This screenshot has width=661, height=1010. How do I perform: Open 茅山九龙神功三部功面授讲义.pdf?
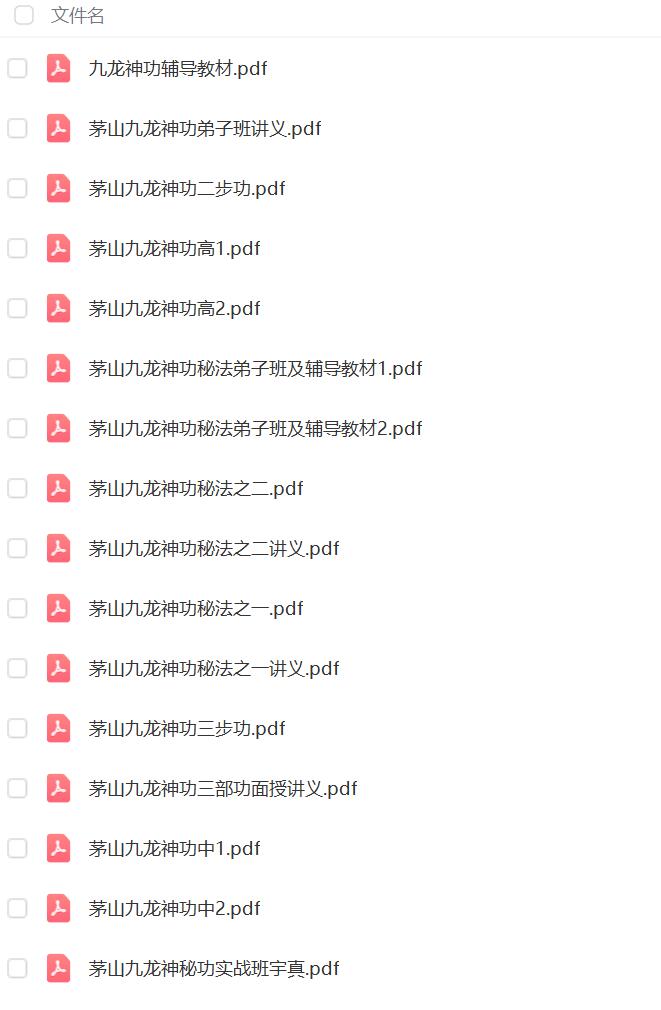tap(222, 789)
